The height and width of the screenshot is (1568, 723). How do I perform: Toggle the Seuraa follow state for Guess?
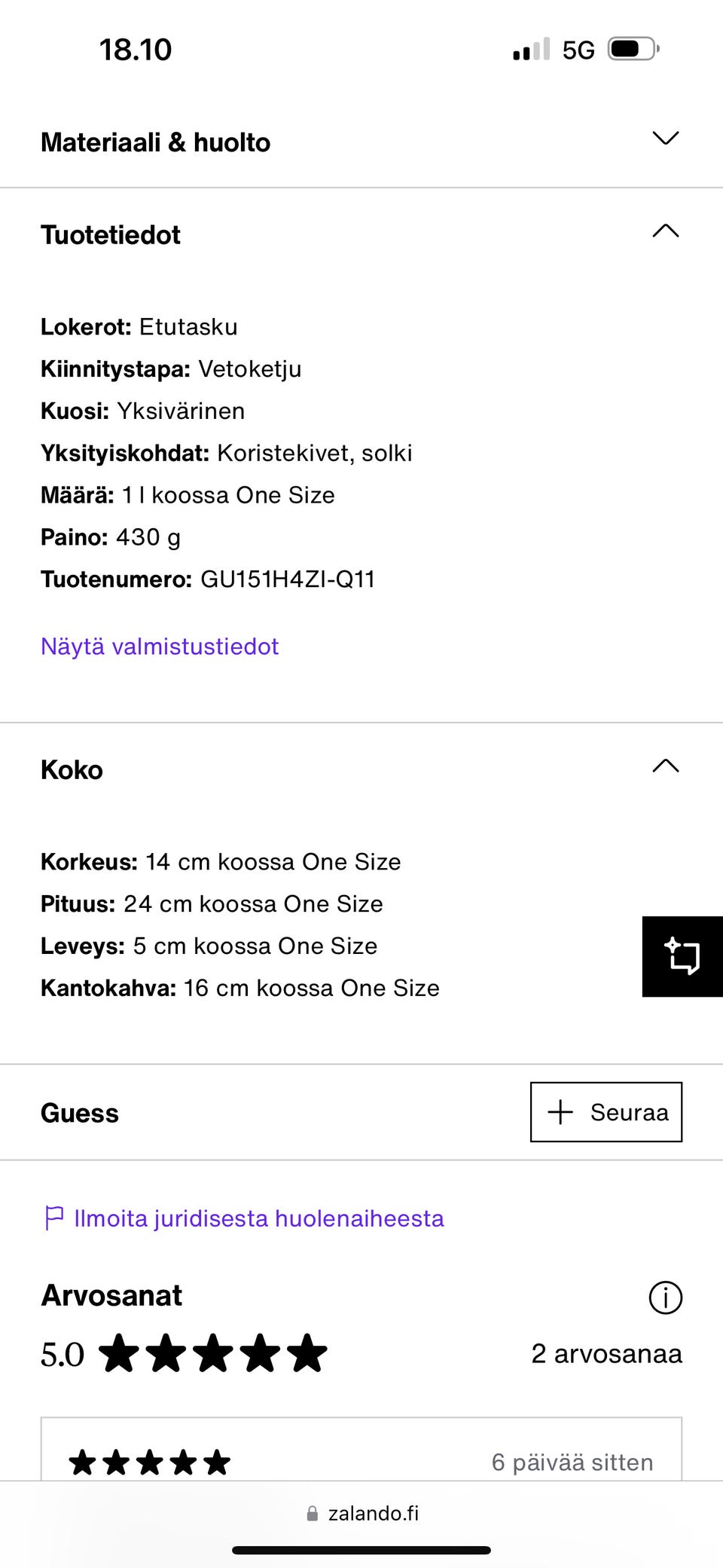(x=606, y=1112)
